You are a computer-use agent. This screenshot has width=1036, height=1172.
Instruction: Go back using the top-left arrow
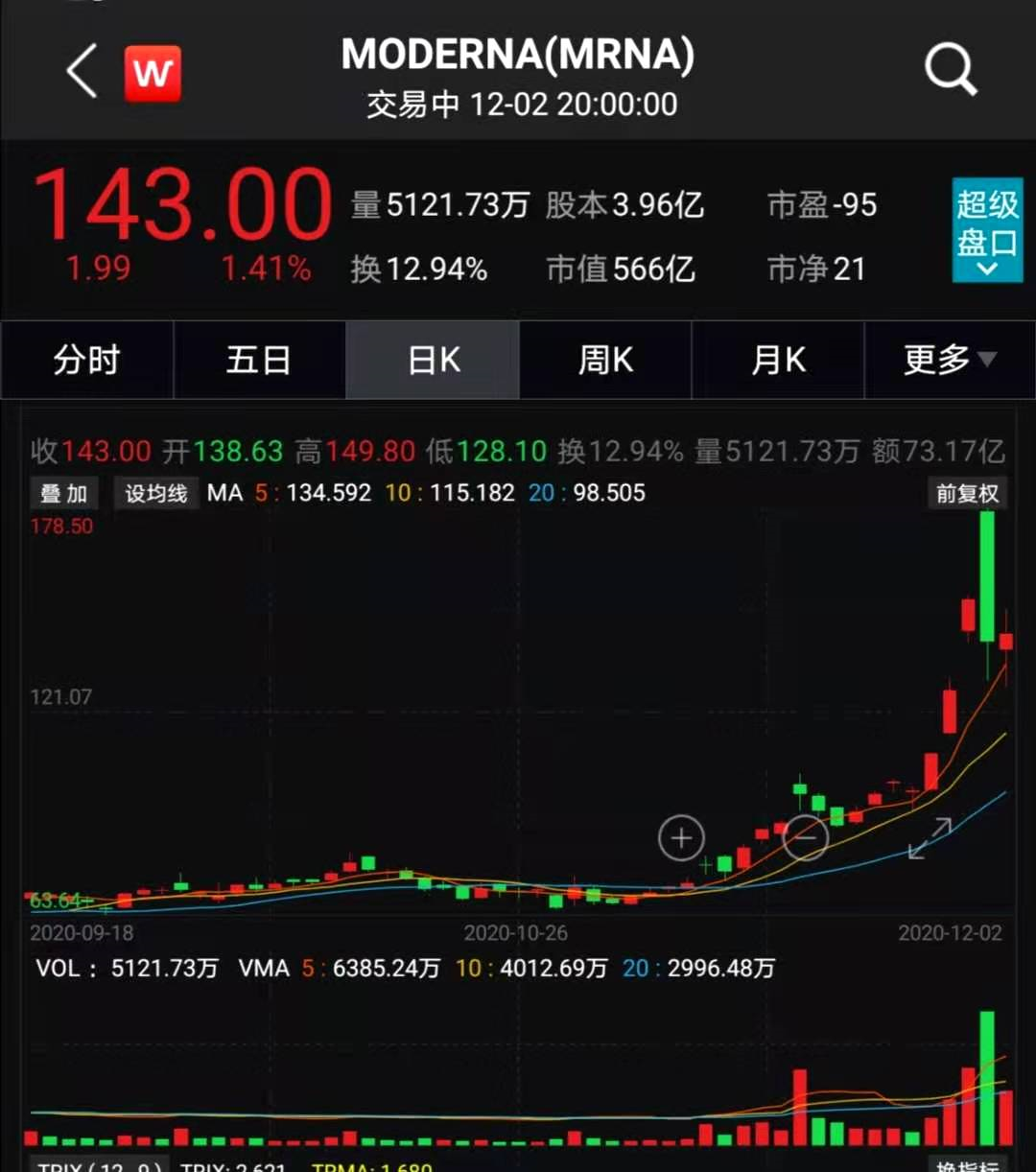(82, 72)
